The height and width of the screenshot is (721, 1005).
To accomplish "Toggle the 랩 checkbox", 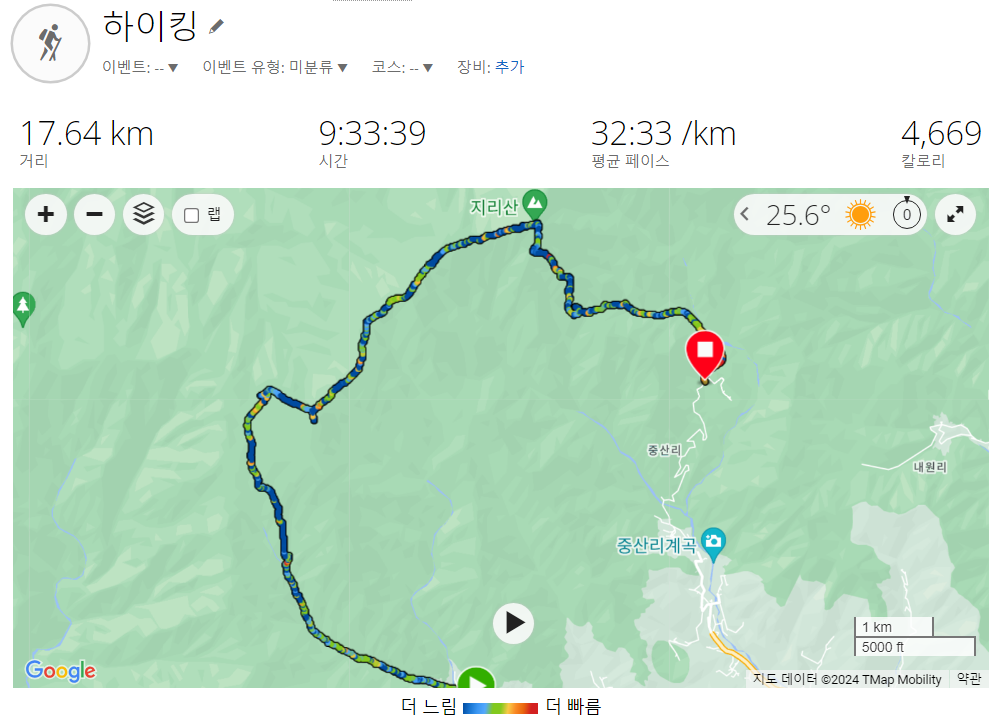I will 192,215.
